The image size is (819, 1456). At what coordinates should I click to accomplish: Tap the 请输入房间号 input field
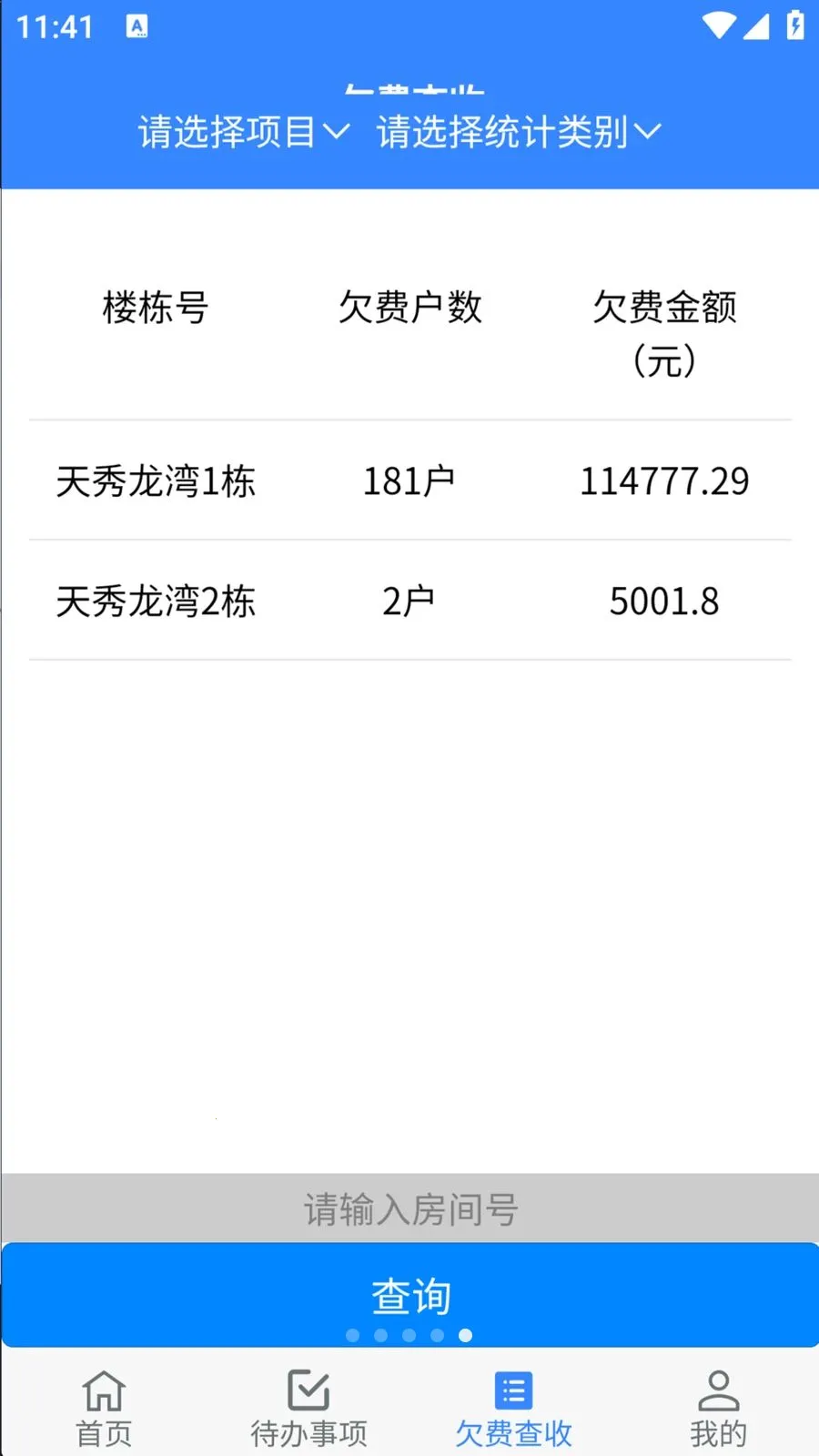pos(409,1209)
